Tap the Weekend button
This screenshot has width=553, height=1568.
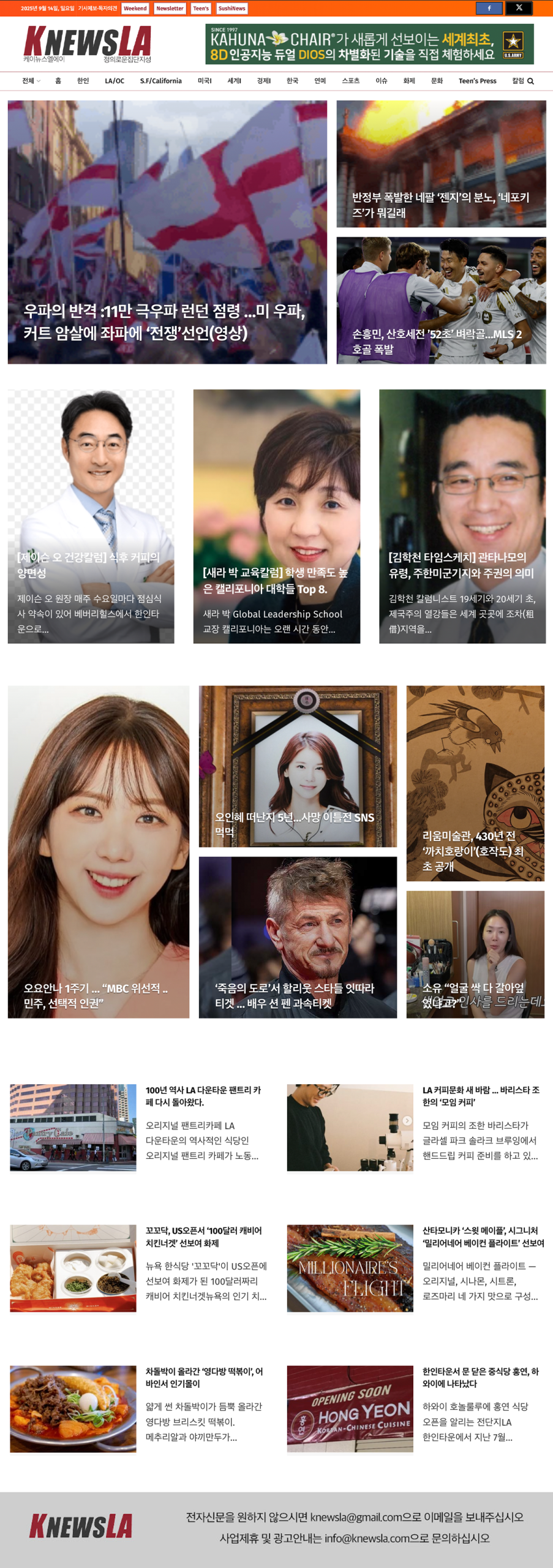click(135, 9)
